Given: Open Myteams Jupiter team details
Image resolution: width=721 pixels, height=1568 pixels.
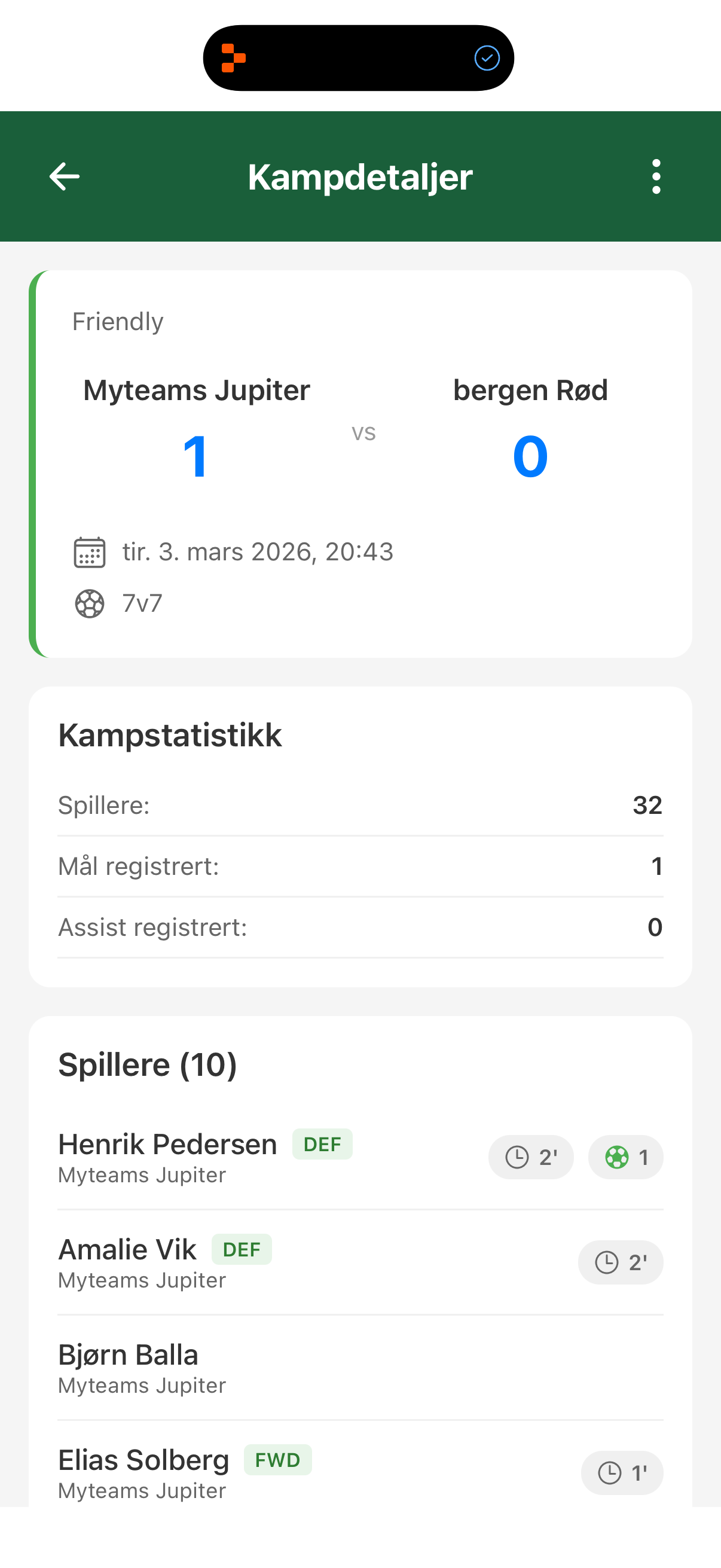Looking at the screenshot, I should tap(196, 390).
